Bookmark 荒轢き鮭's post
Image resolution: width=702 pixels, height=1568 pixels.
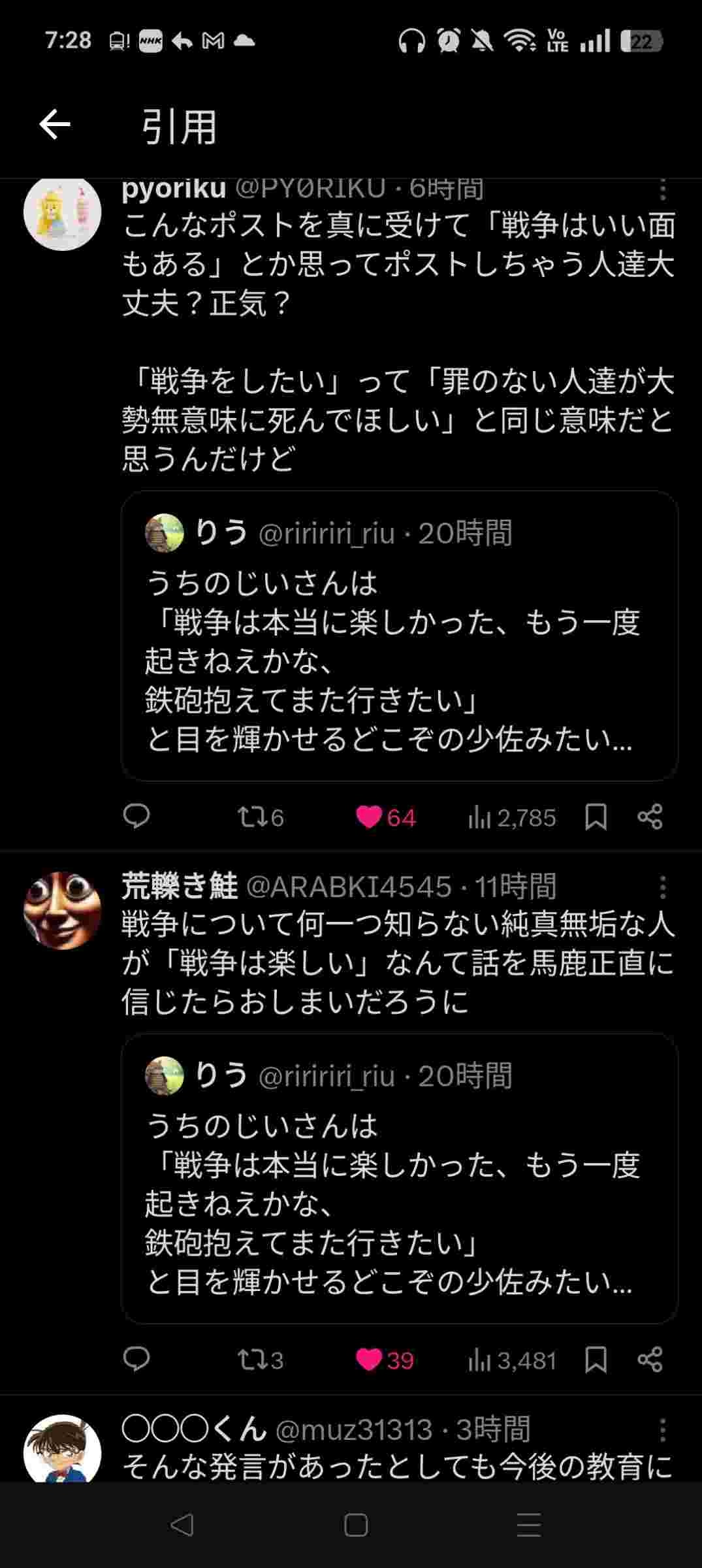coord(596,1360)
